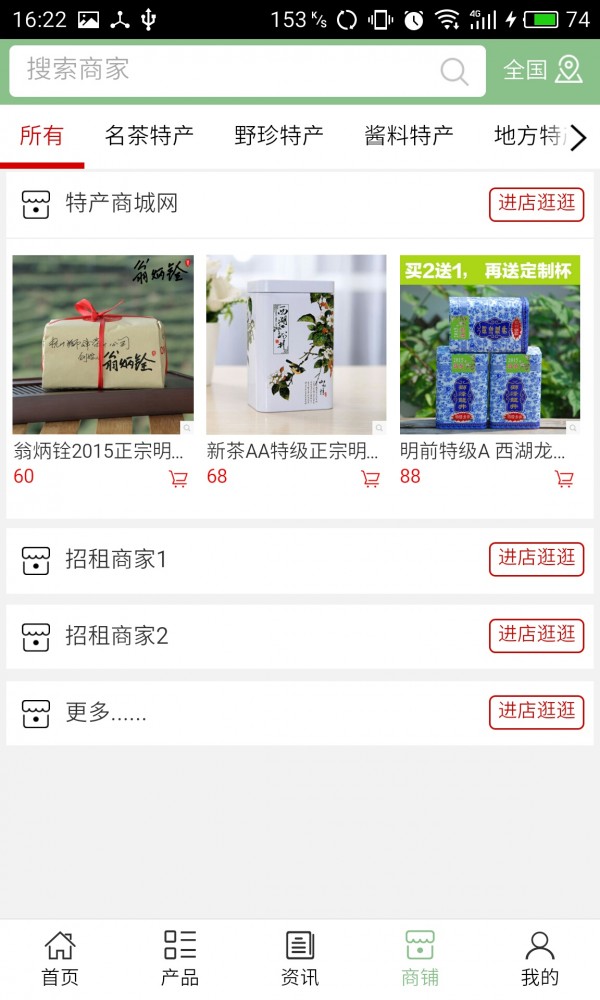This screenshot has width=600, height=1000.
Task: Go to the 首页 home tab
Action: (x=60, y=958)
